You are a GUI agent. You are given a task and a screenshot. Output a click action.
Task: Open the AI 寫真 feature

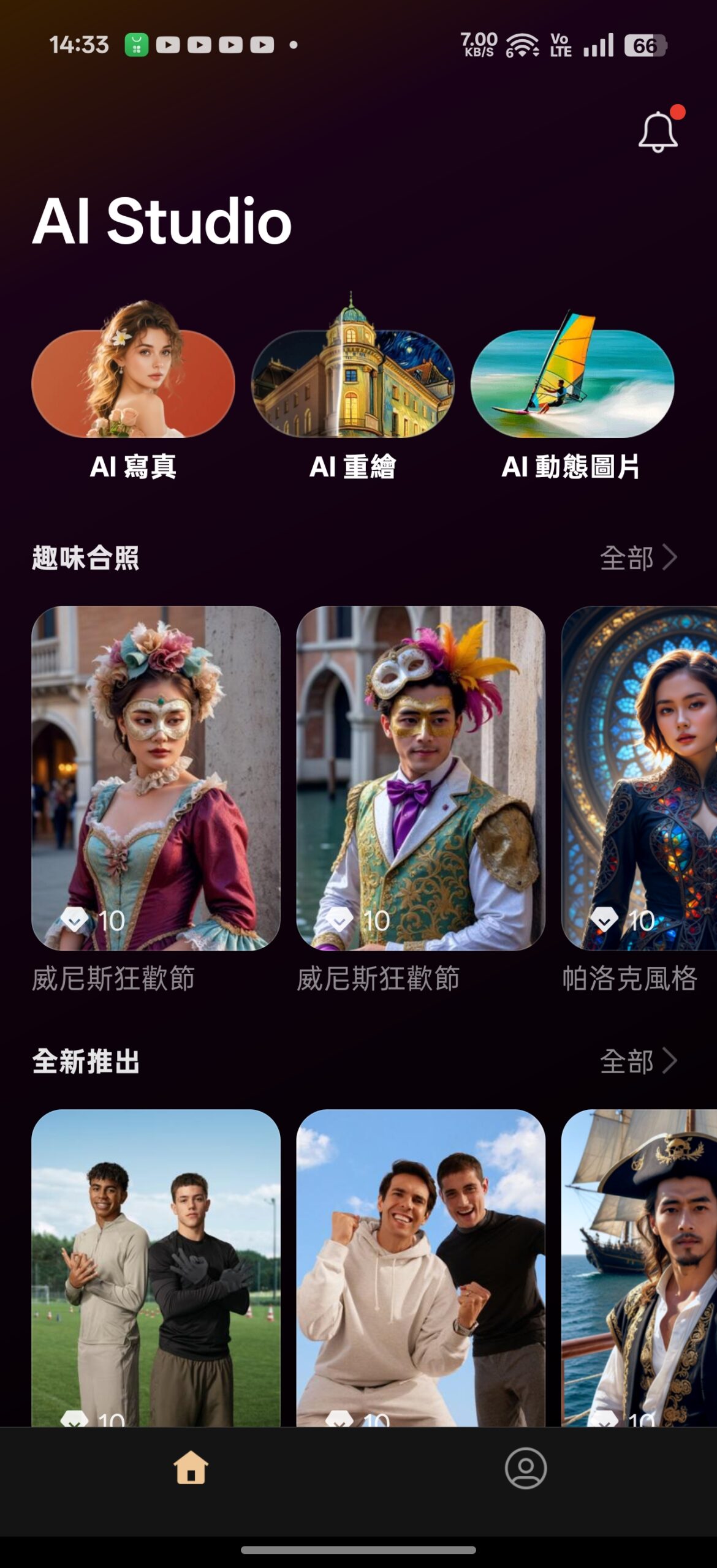tap(133, 383)
